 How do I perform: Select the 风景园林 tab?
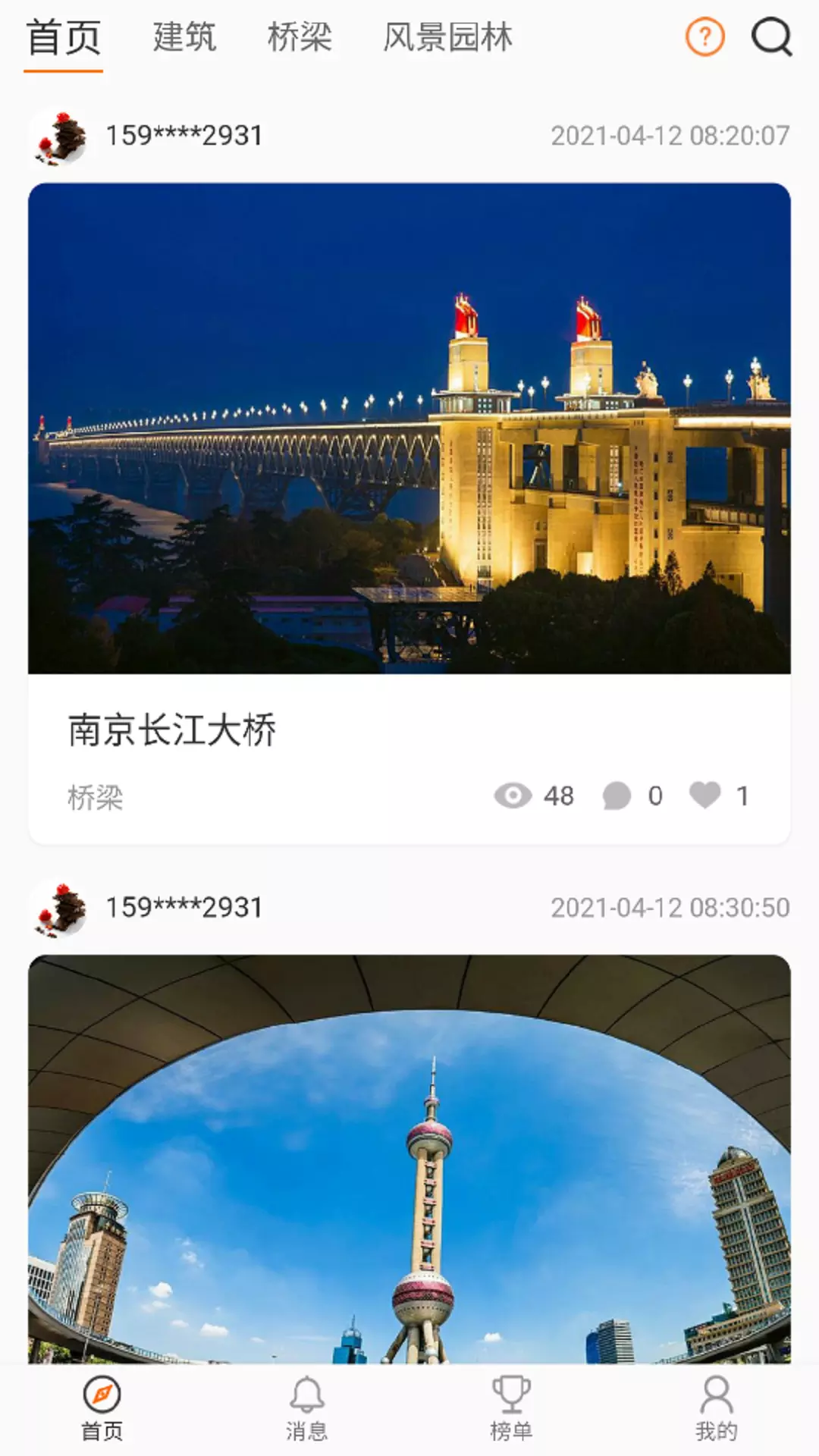[x=447, y=36]
